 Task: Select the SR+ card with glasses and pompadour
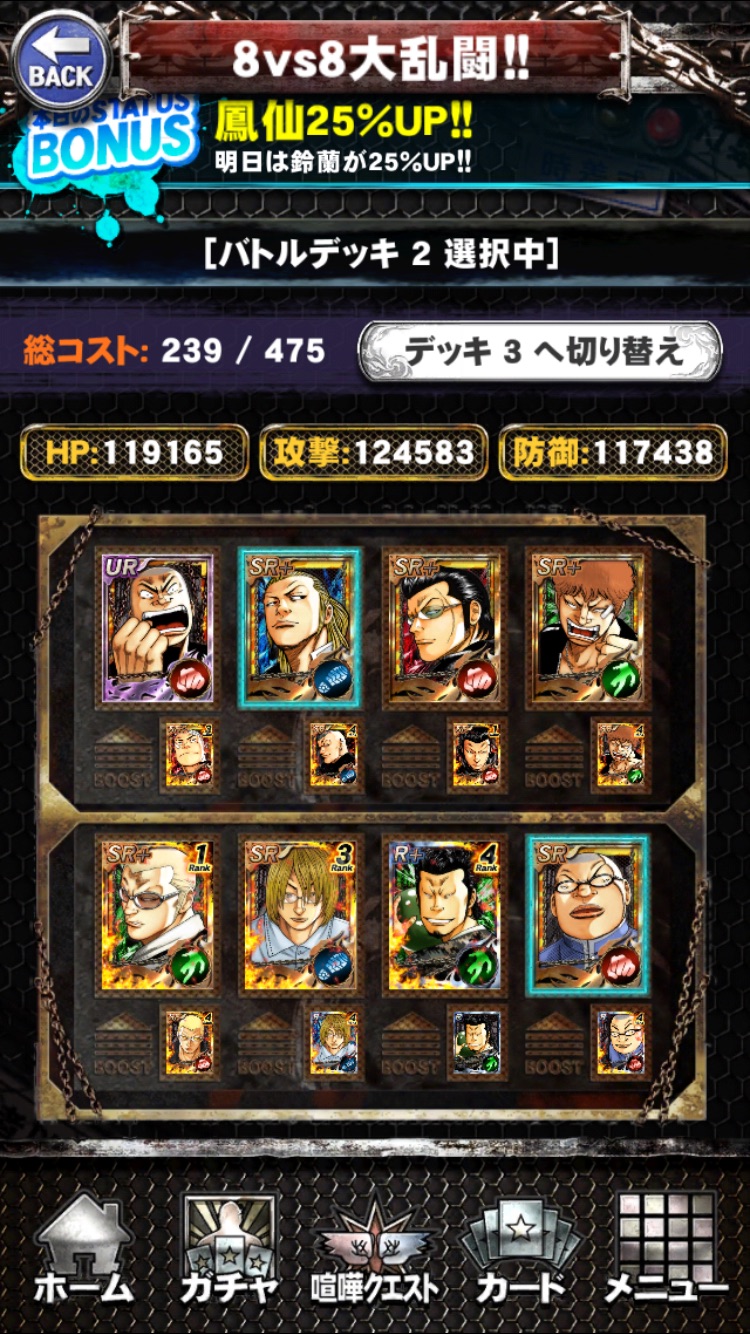pyautogui.click(x=445, y=628)
